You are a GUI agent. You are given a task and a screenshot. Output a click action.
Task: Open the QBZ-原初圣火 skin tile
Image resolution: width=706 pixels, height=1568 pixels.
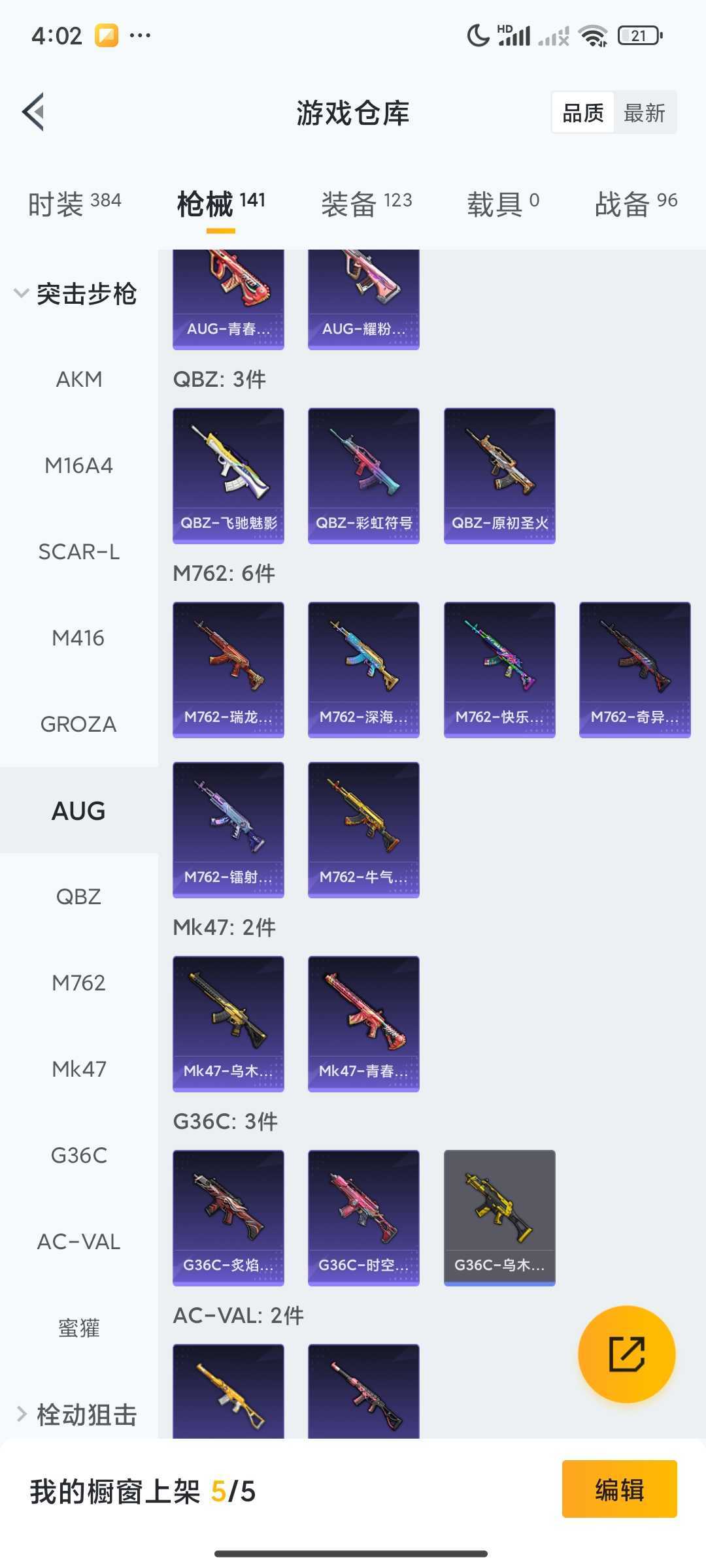click(499, 476)
